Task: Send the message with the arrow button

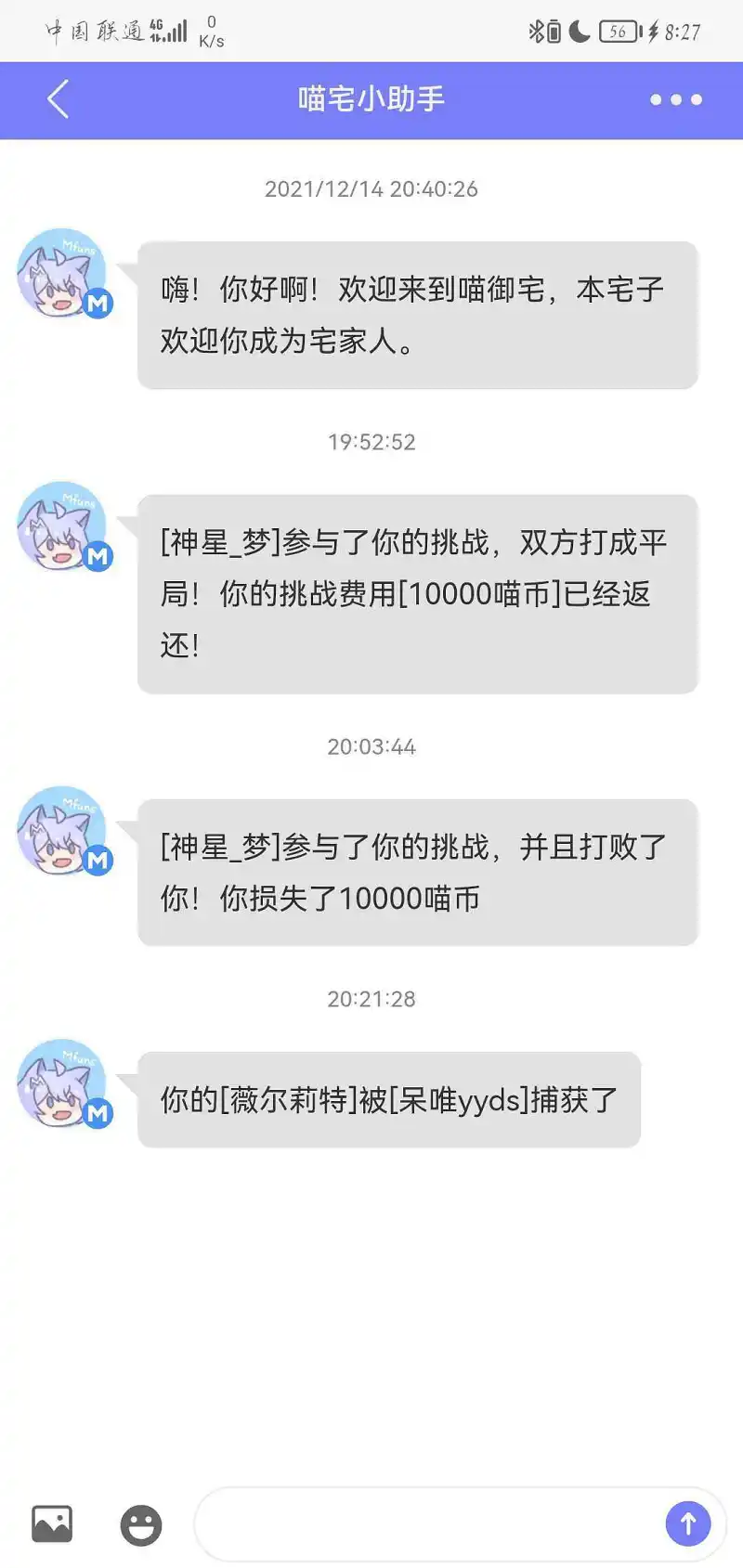Action: coord(688,1523)
